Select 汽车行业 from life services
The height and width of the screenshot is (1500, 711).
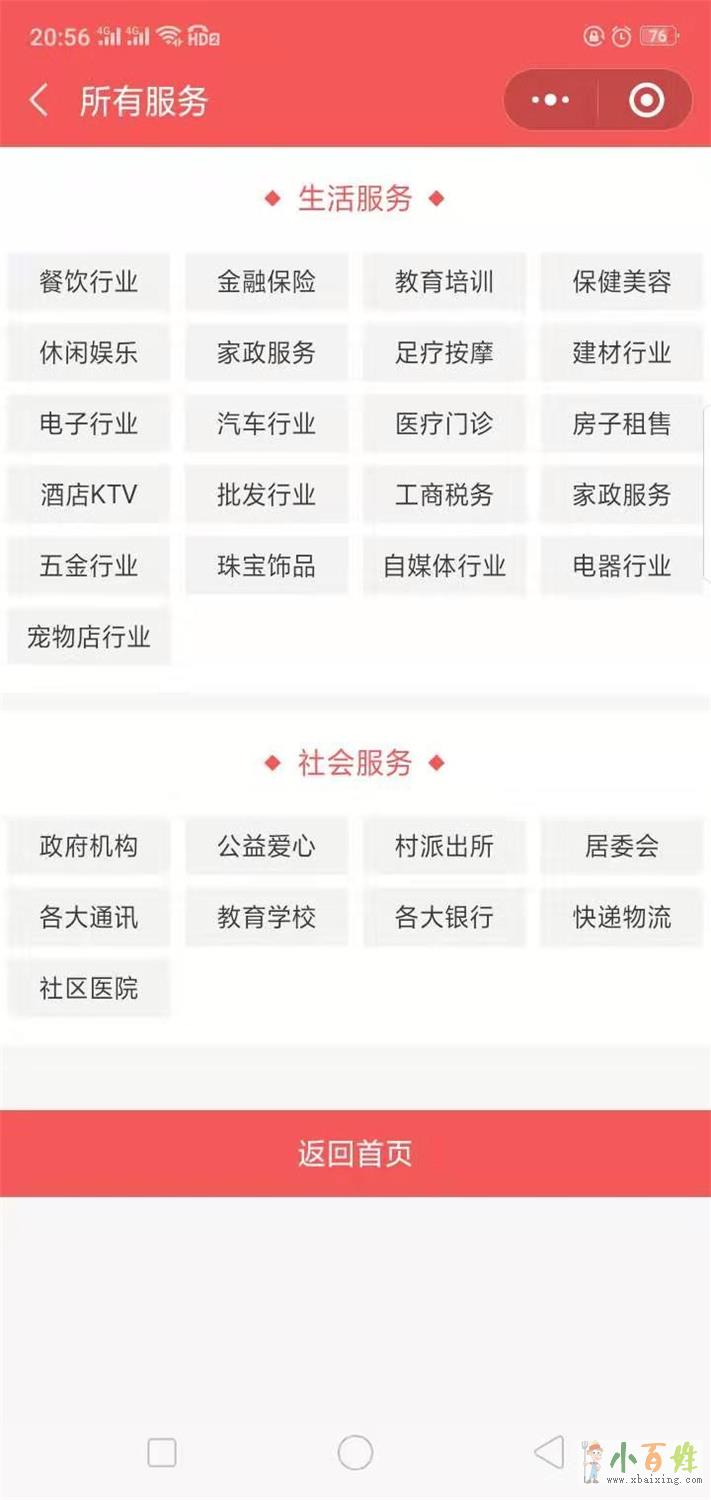click(x=266, y=424)
